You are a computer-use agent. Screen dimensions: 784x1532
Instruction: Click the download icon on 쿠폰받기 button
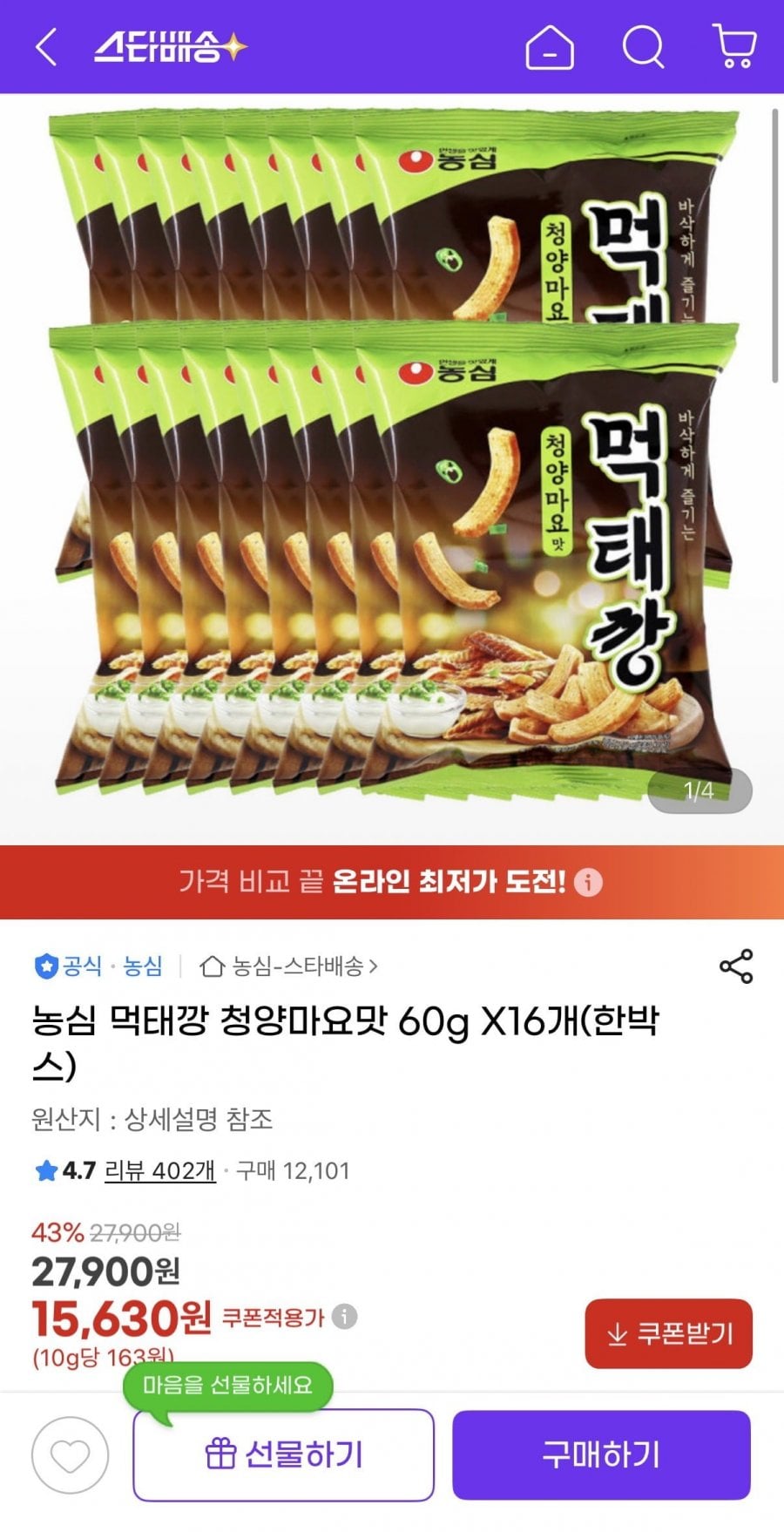coord(616,1334)
